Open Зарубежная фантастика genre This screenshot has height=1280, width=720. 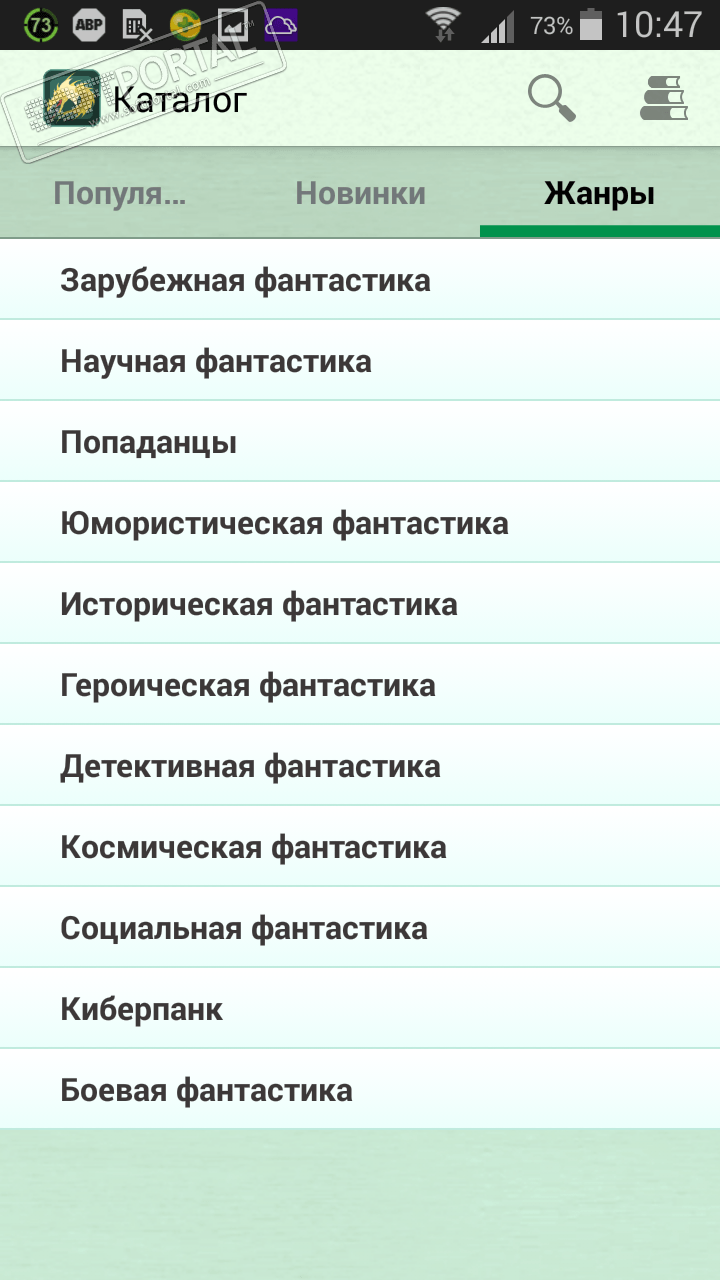point(360,280)
